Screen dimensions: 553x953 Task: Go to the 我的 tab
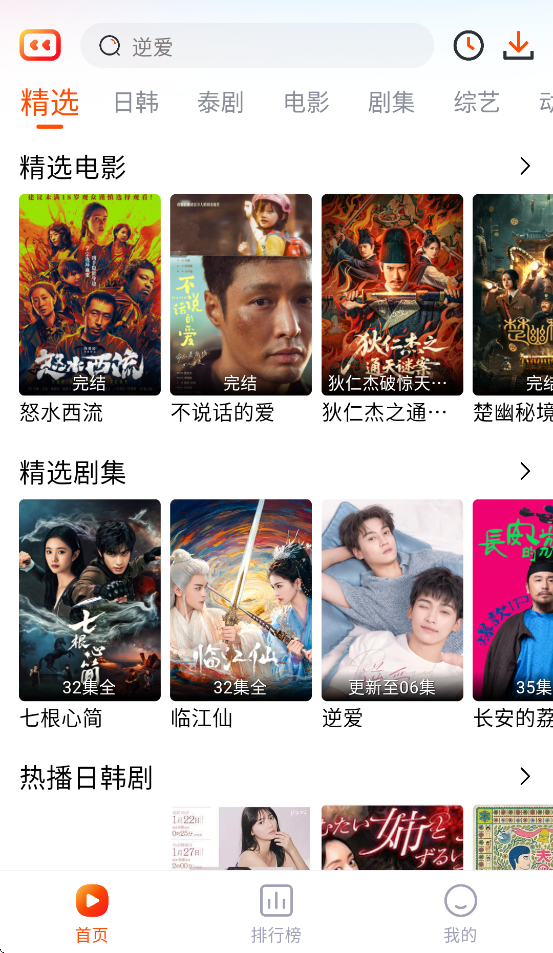tap(460, 913)
